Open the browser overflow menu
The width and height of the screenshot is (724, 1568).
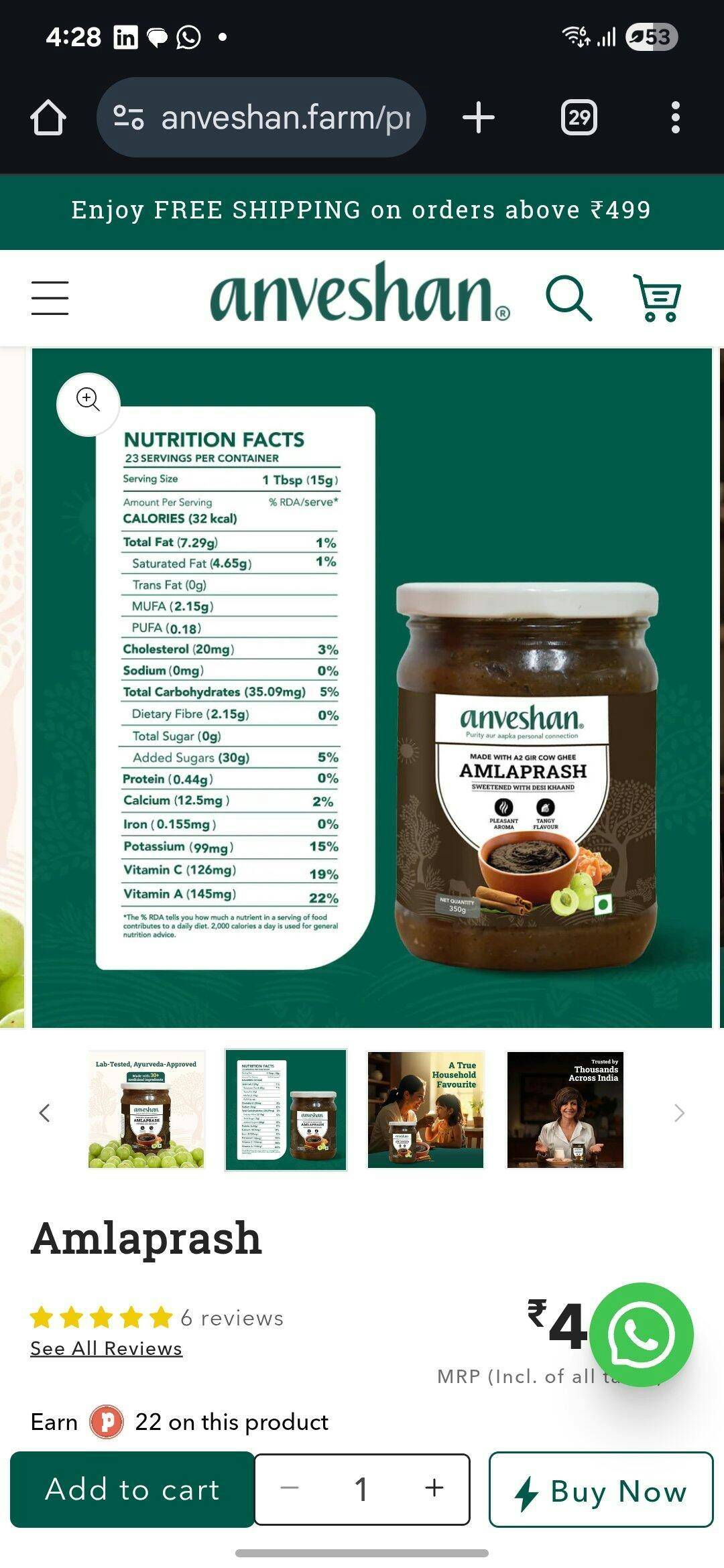[x=676, y=117]
